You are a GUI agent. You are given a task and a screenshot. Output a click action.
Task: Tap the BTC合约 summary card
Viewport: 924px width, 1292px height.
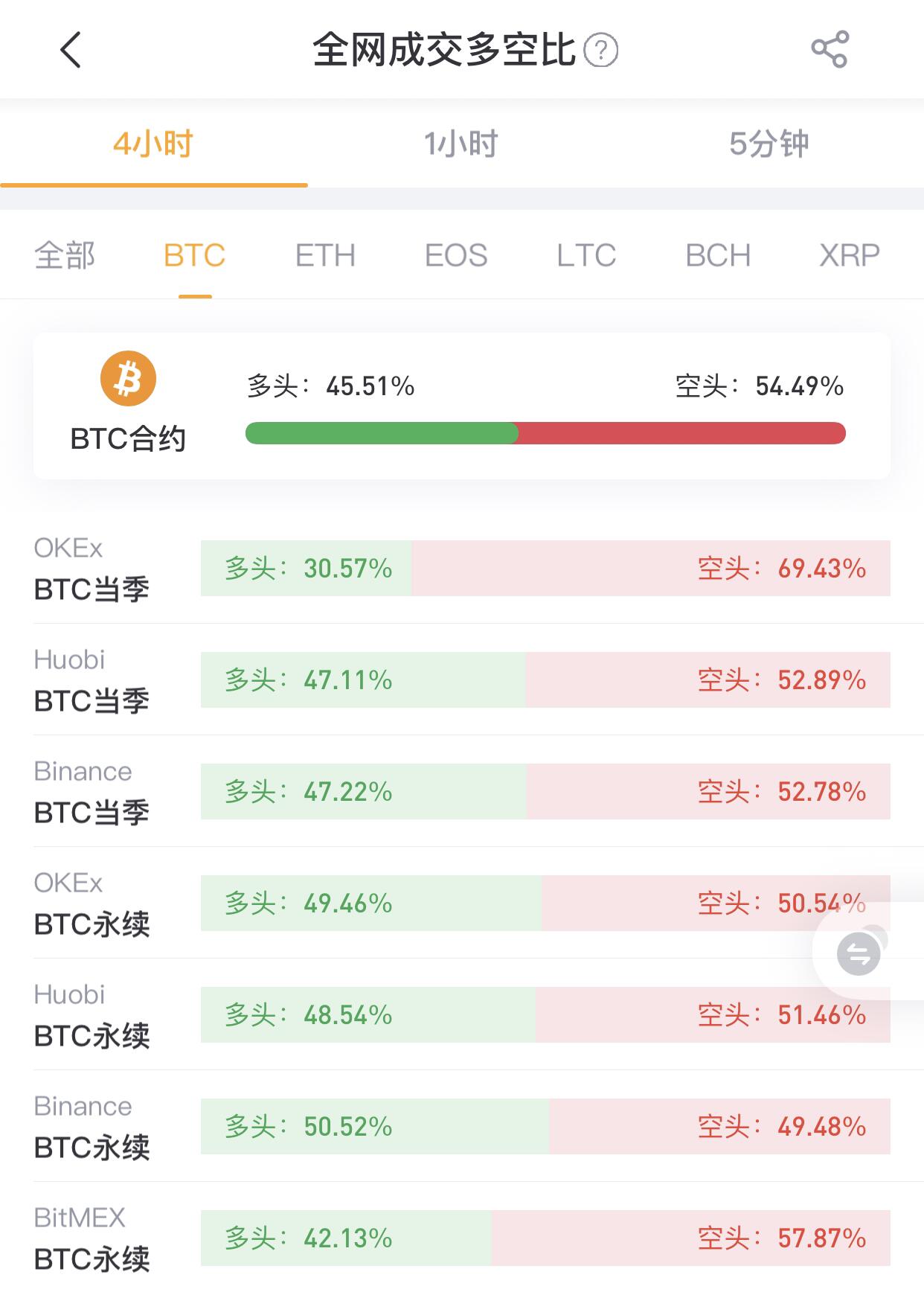(x=461, y=406)
